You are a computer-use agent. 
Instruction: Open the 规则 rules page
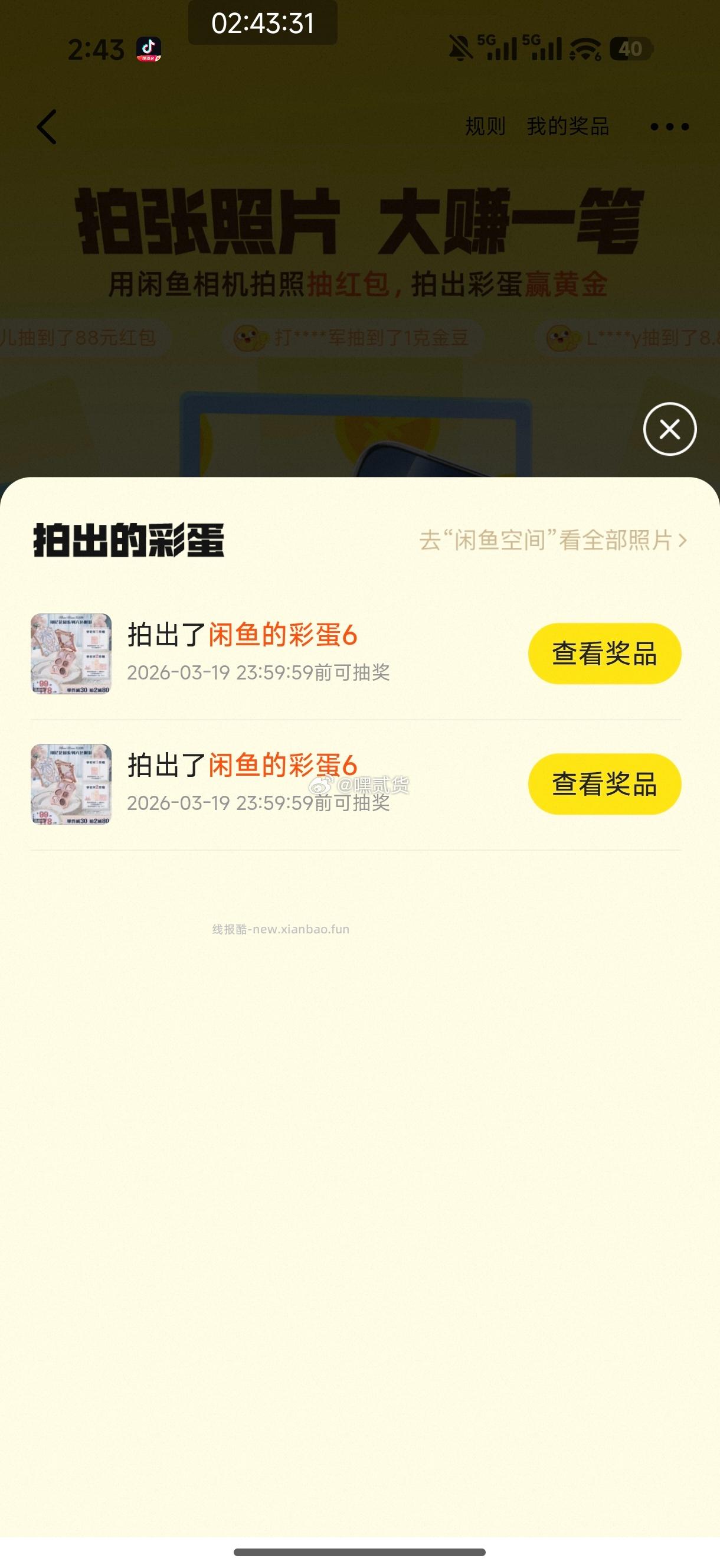point(484,127)
